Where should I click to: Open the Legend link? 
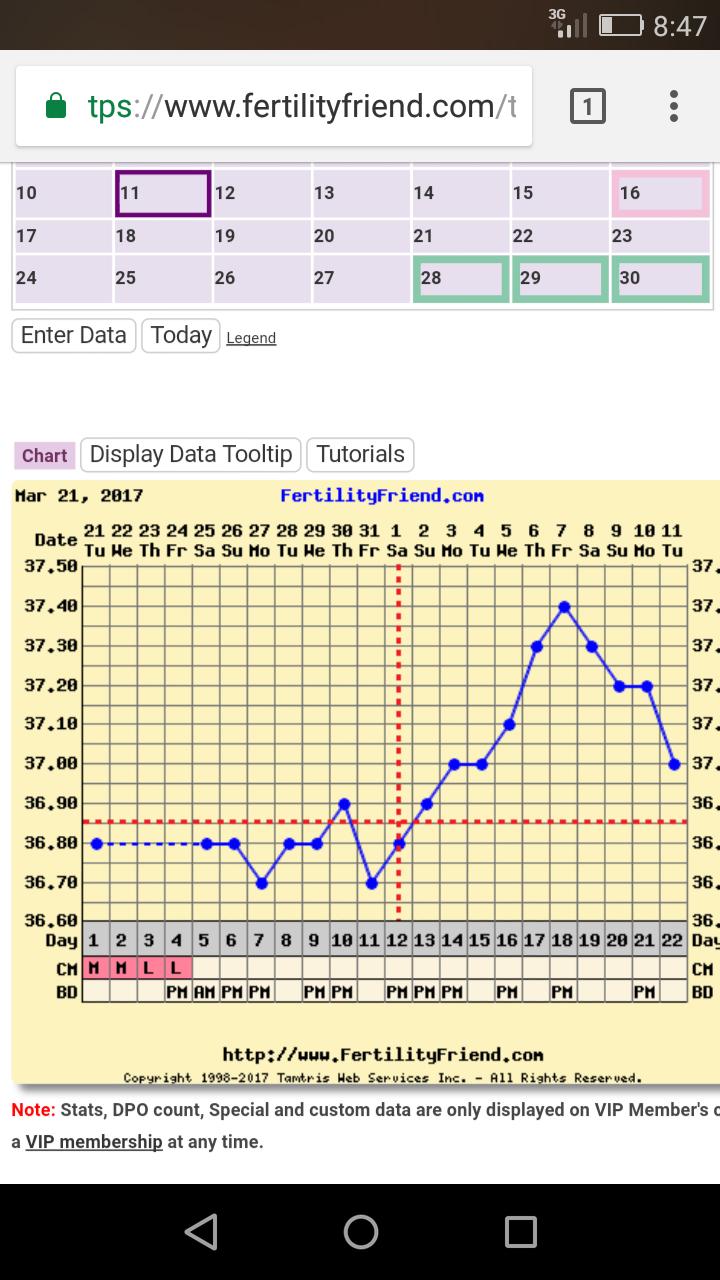click(251, 338)
